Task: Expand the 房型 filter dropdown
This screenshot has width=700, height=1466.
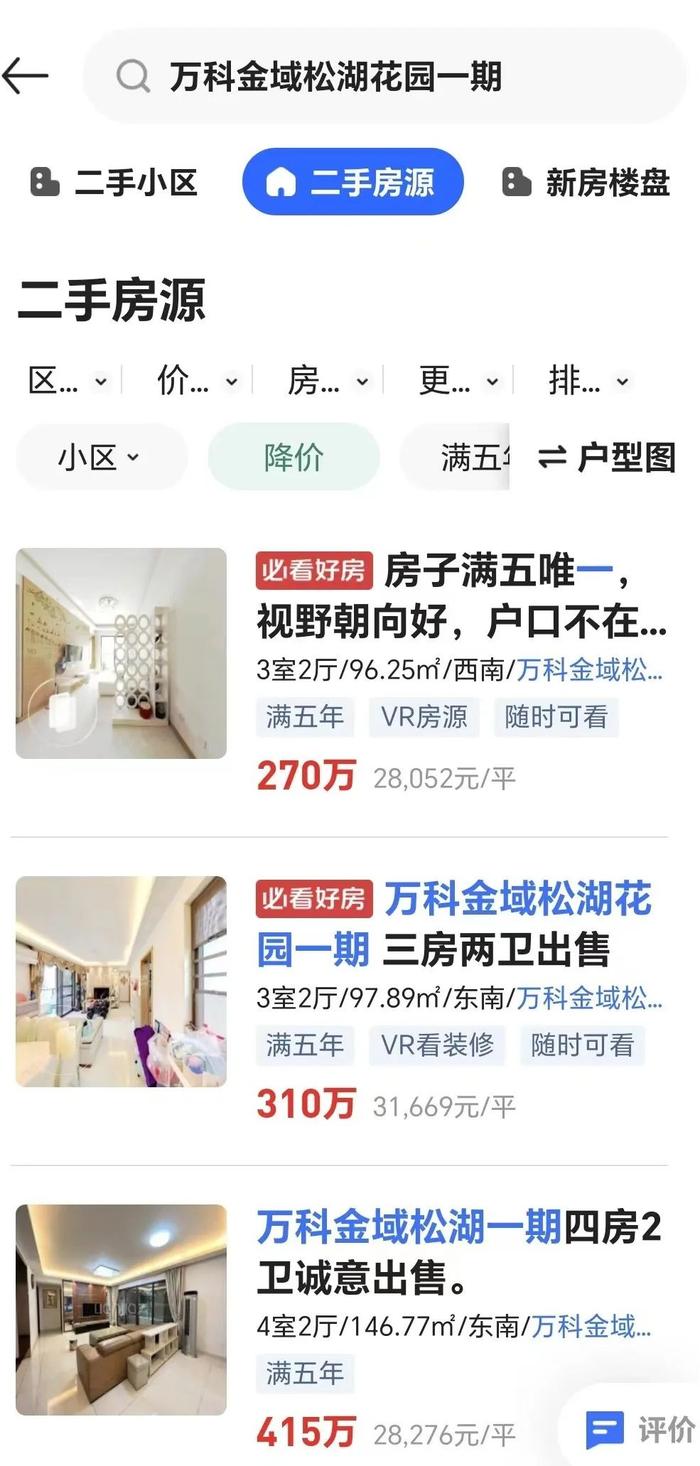Action: (328, 381)
